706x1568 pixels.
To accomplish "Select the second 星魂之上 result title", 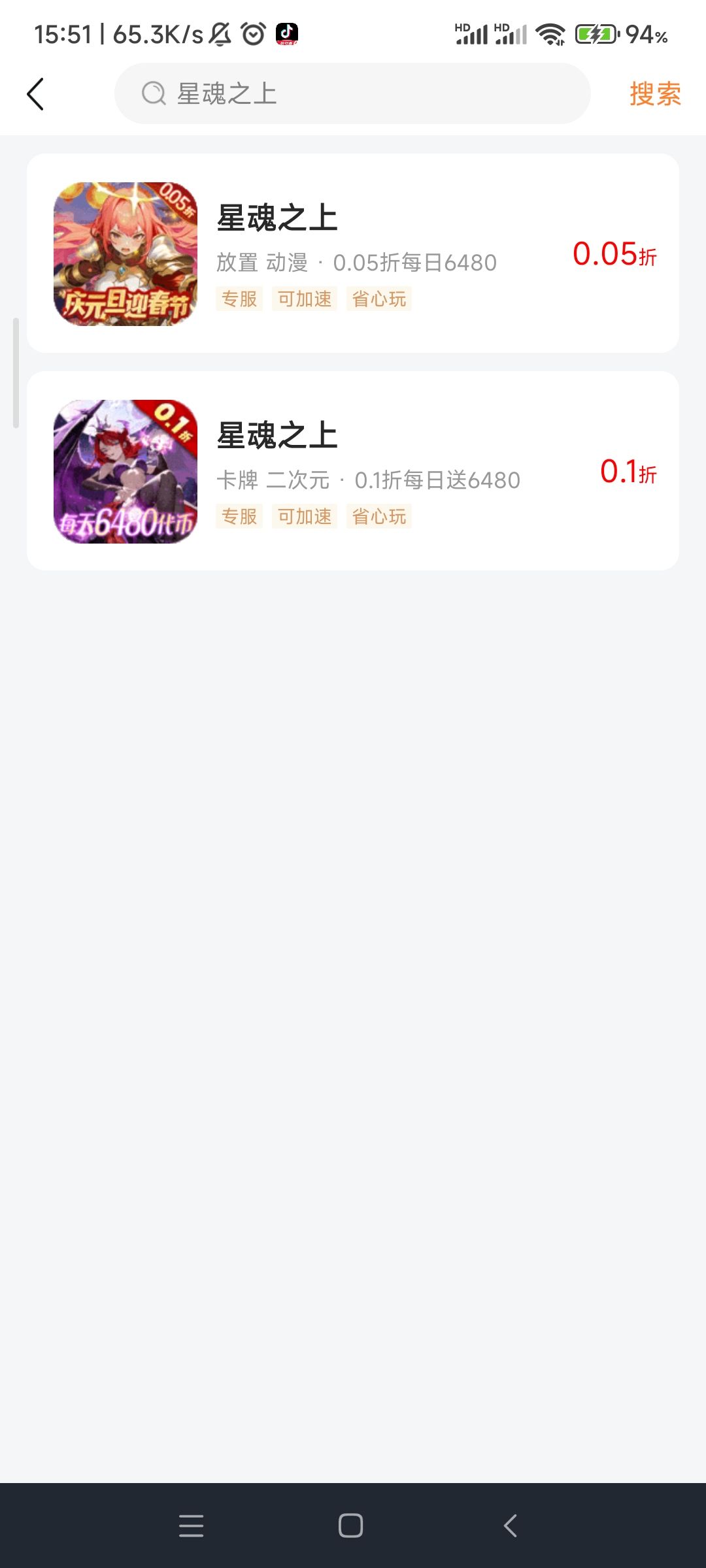I will 277,436.
